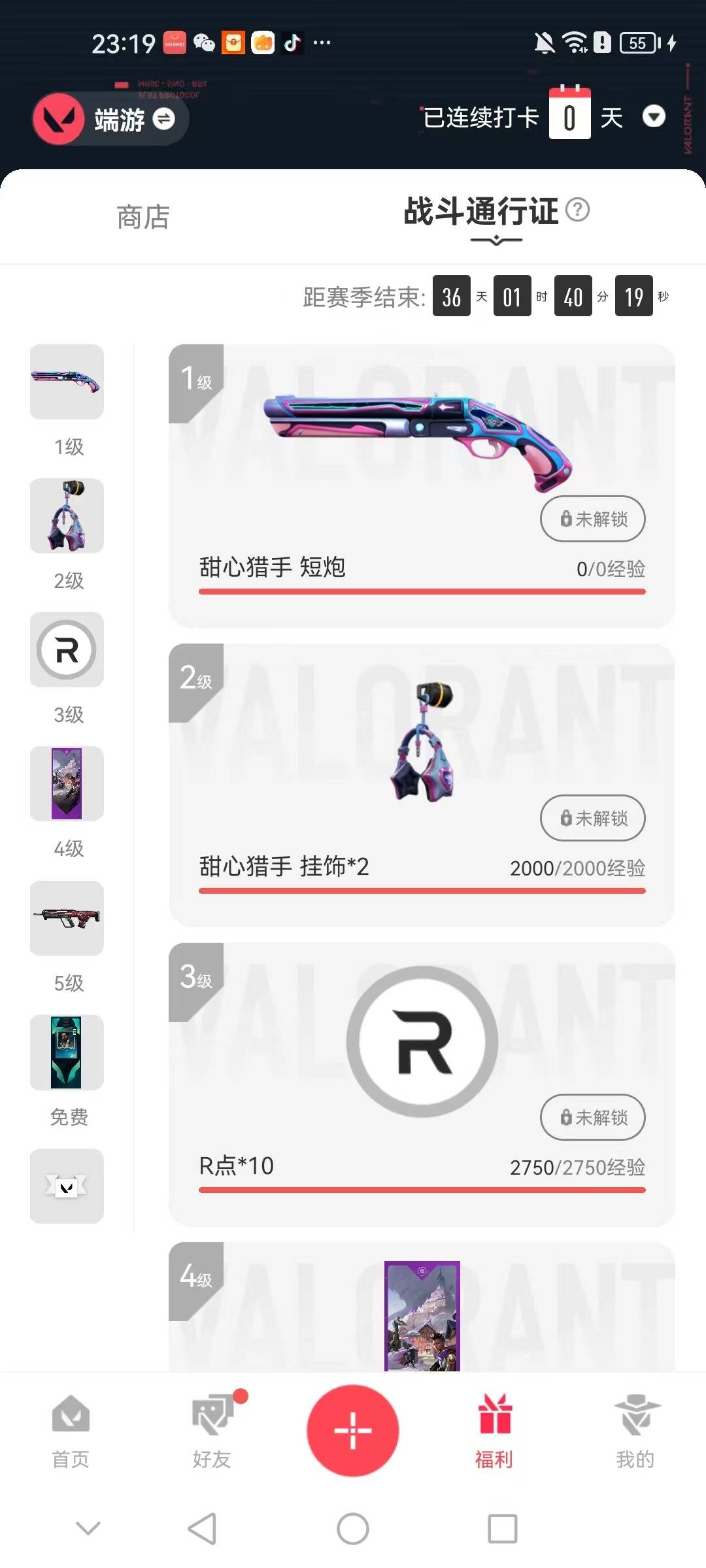
Task: Expand the arrow next to the check-in streak
Action: 655,116
